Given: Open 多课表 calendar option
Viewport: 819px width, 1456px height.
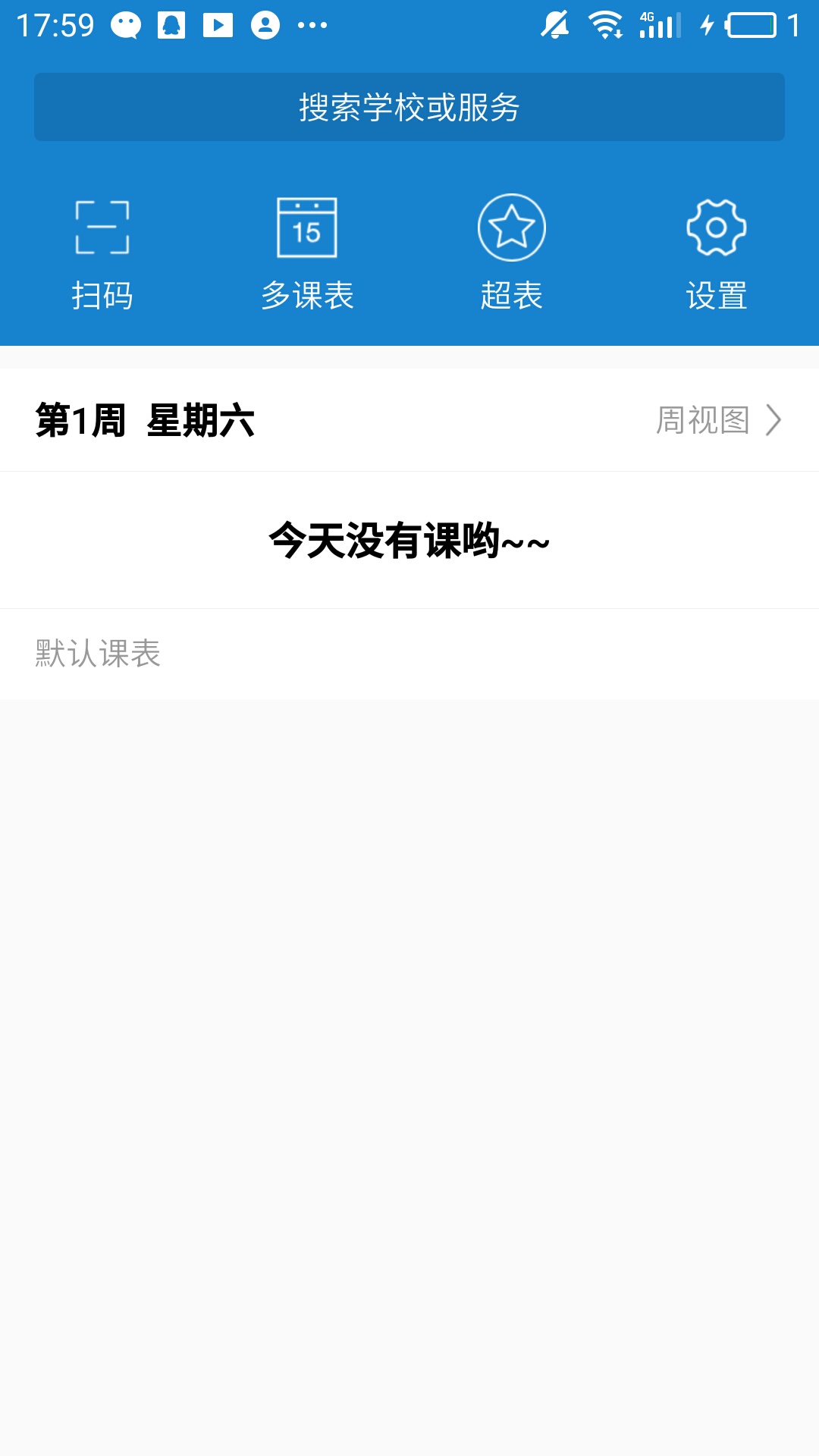Looking at the screenshot, I should pos(307,254).
